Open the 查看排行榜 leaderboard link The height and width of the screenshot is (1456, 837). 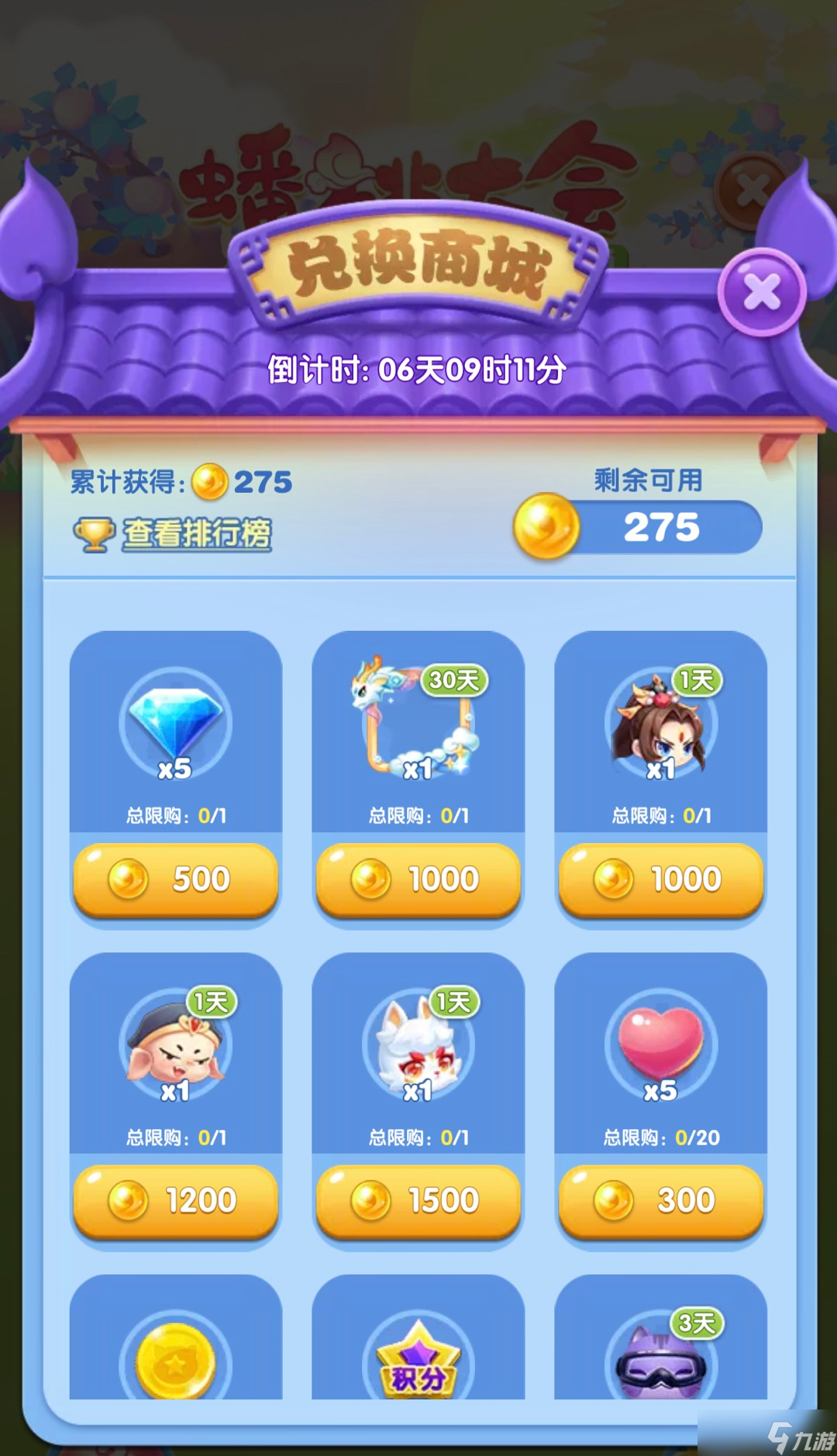196,533
